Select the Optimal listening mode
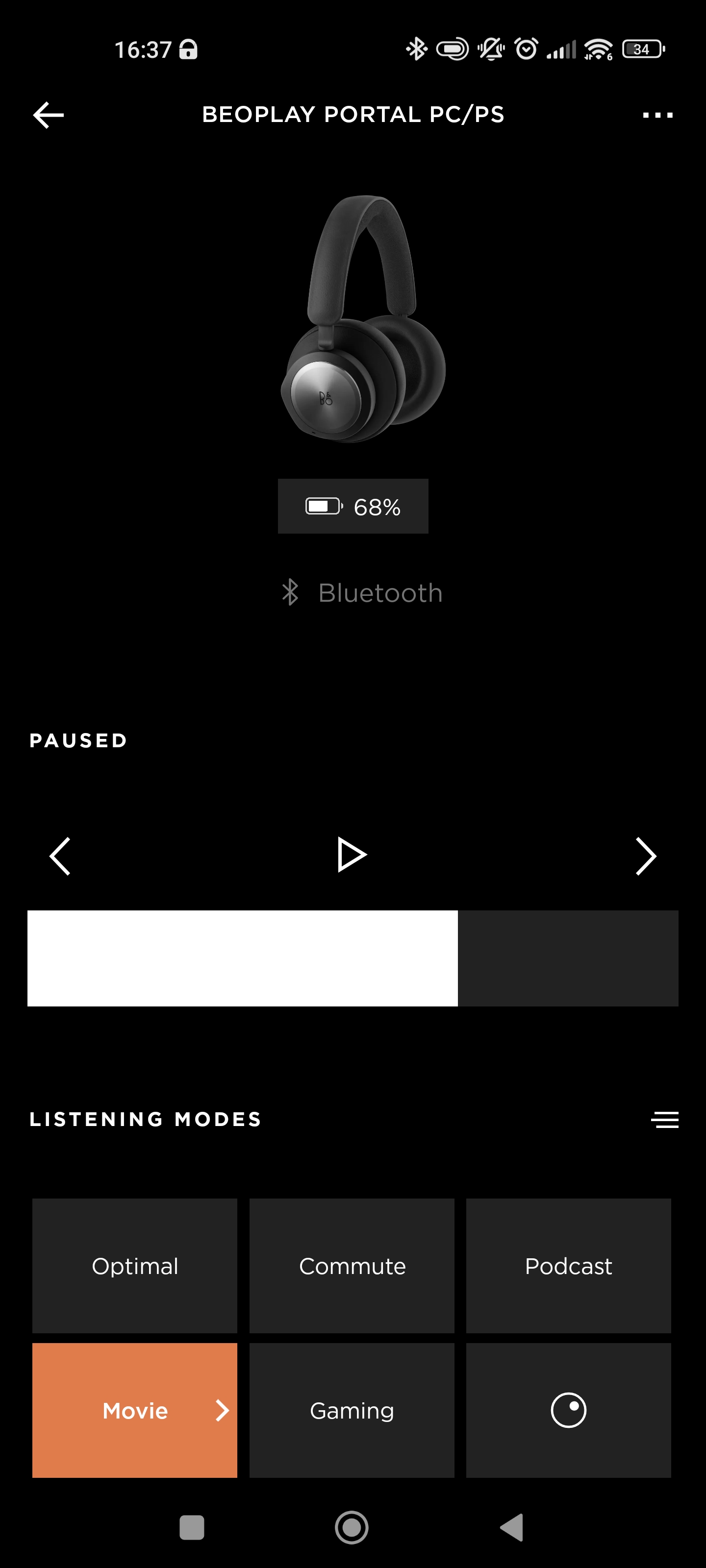Screen dimensions: 706x1568 (135, 1266)
